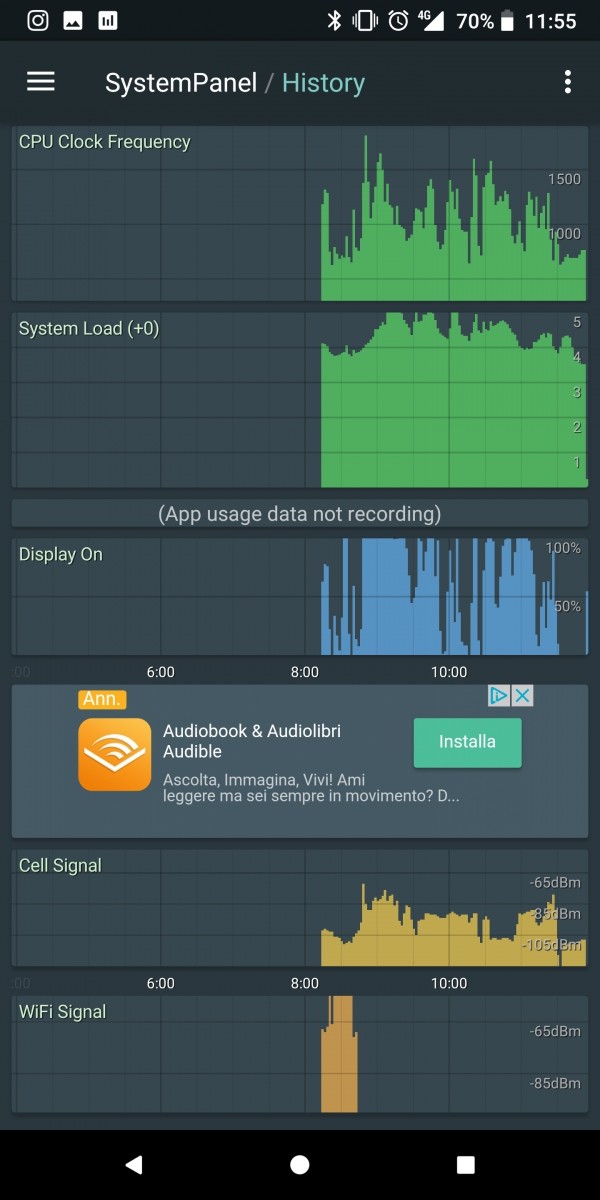Open the Display On chart
600x1200 pixels.
click(x=300, y=597)
